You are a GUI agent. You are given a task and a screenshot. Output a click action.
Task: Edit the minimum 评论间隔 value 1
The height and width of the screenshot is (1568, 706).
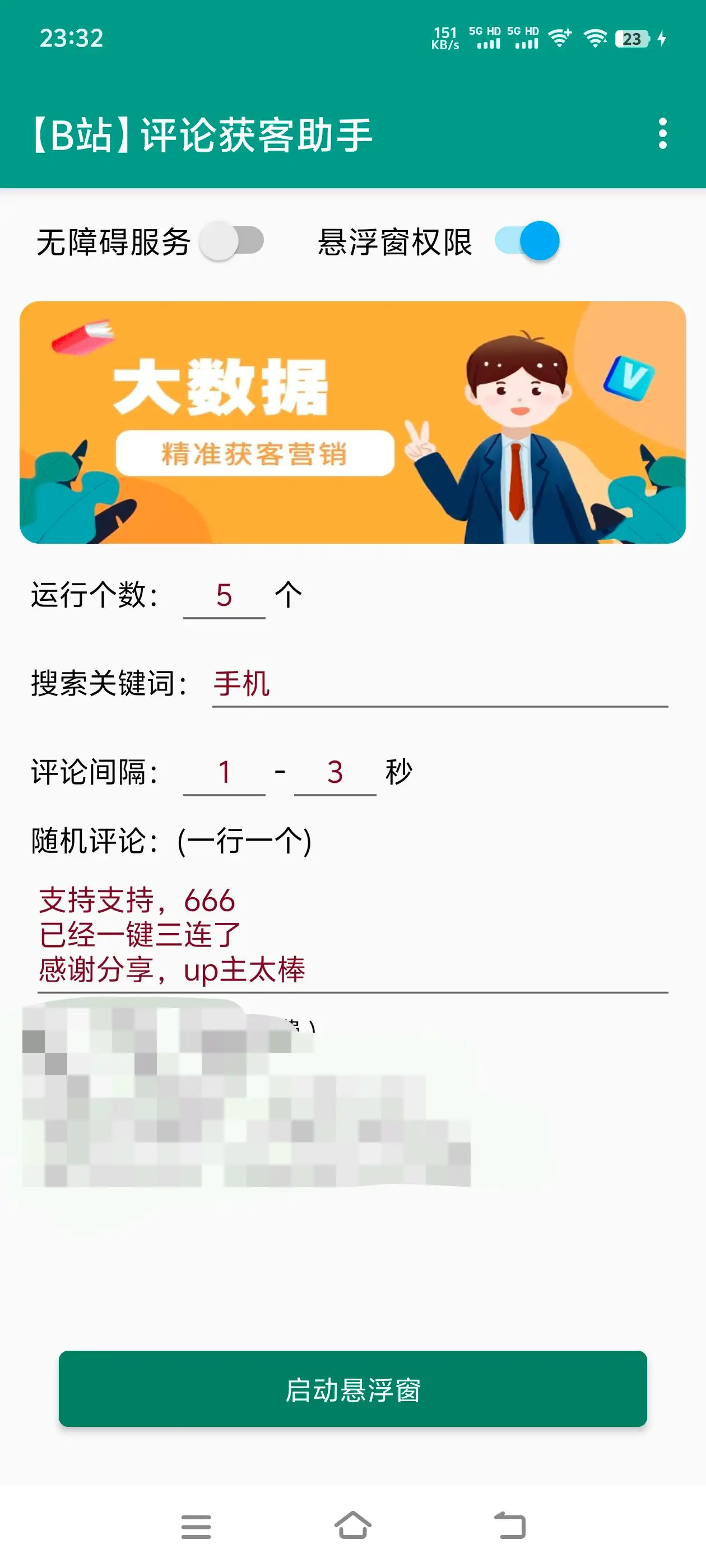pyautogui.click(x=224, y=772)
